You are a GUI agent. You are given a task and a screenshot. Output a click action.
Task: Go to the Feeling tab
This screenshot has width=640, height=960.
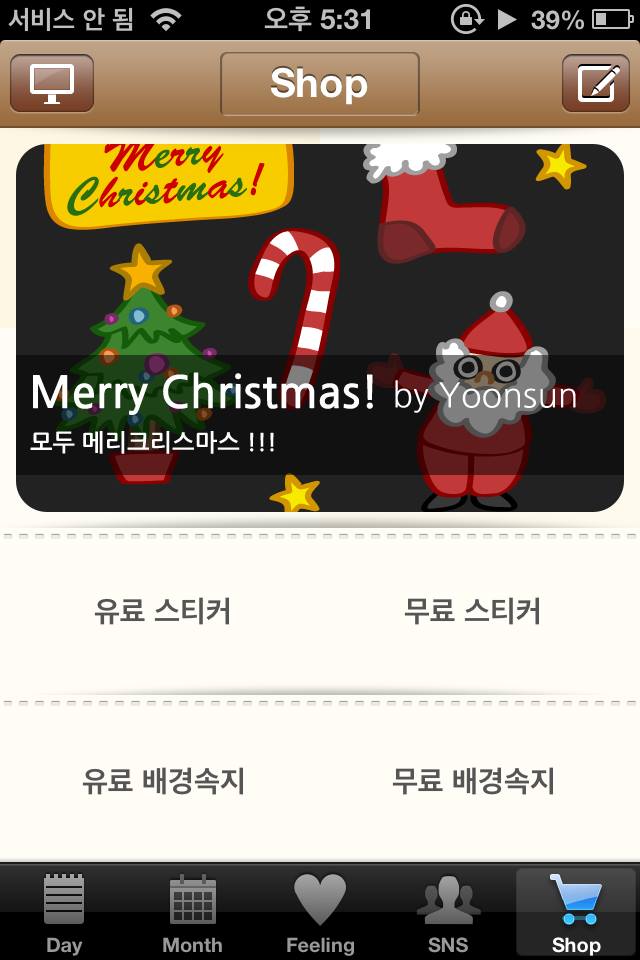(x=320, y=912)
